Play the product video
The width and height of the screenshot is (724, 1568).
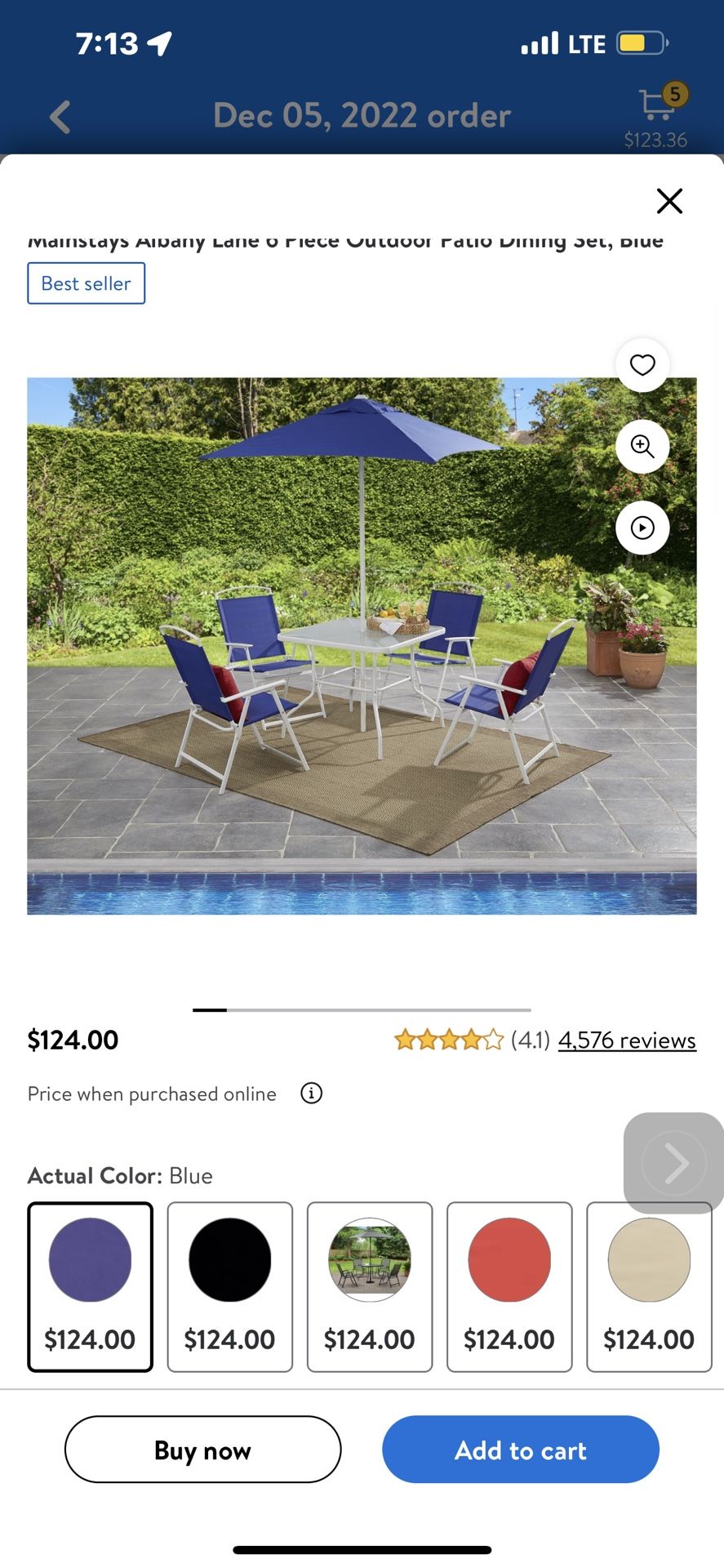click(642, 528)
